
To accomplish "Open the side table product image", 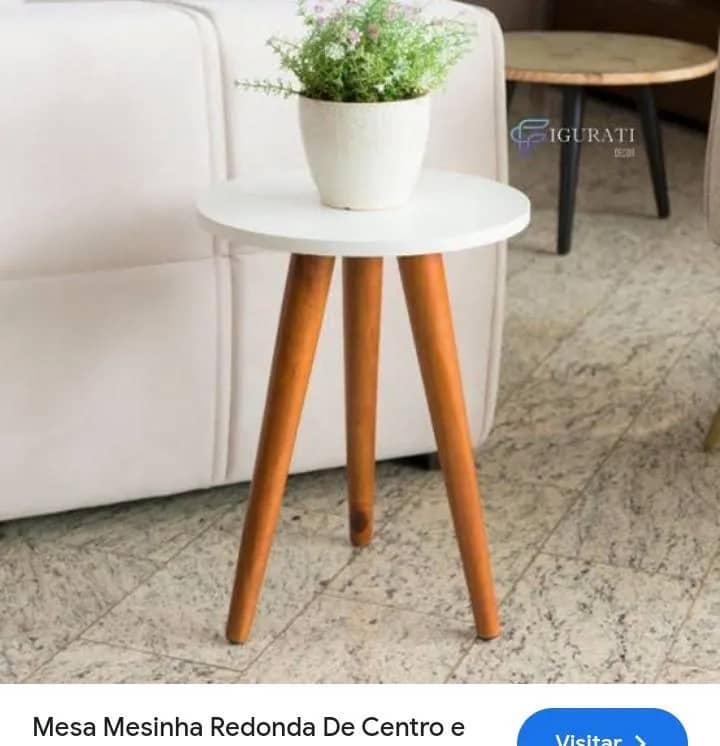I will point(360,340).
